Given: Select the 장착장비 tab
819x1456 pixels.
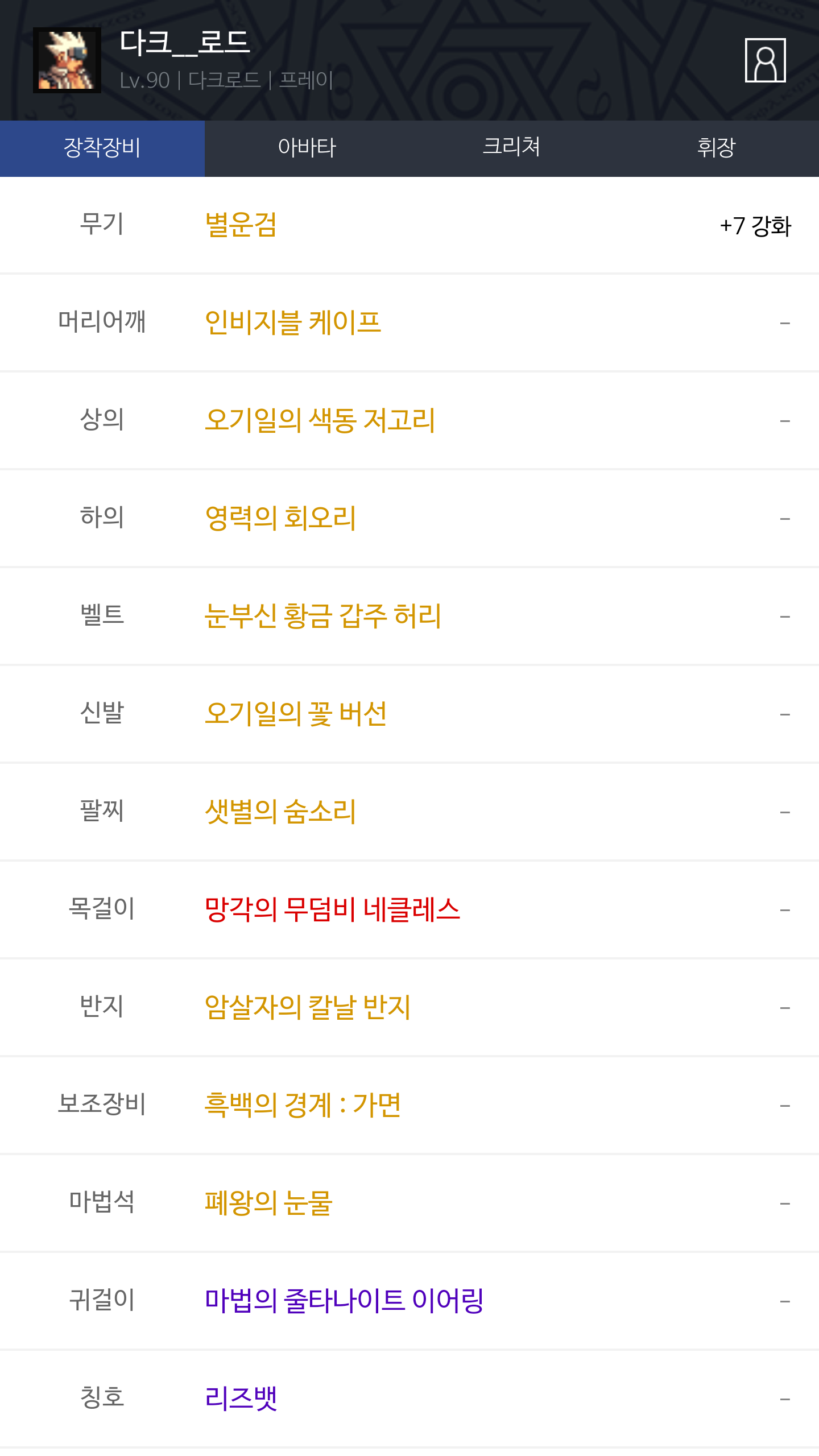Looking at the screenshot, I should (102, 148).
